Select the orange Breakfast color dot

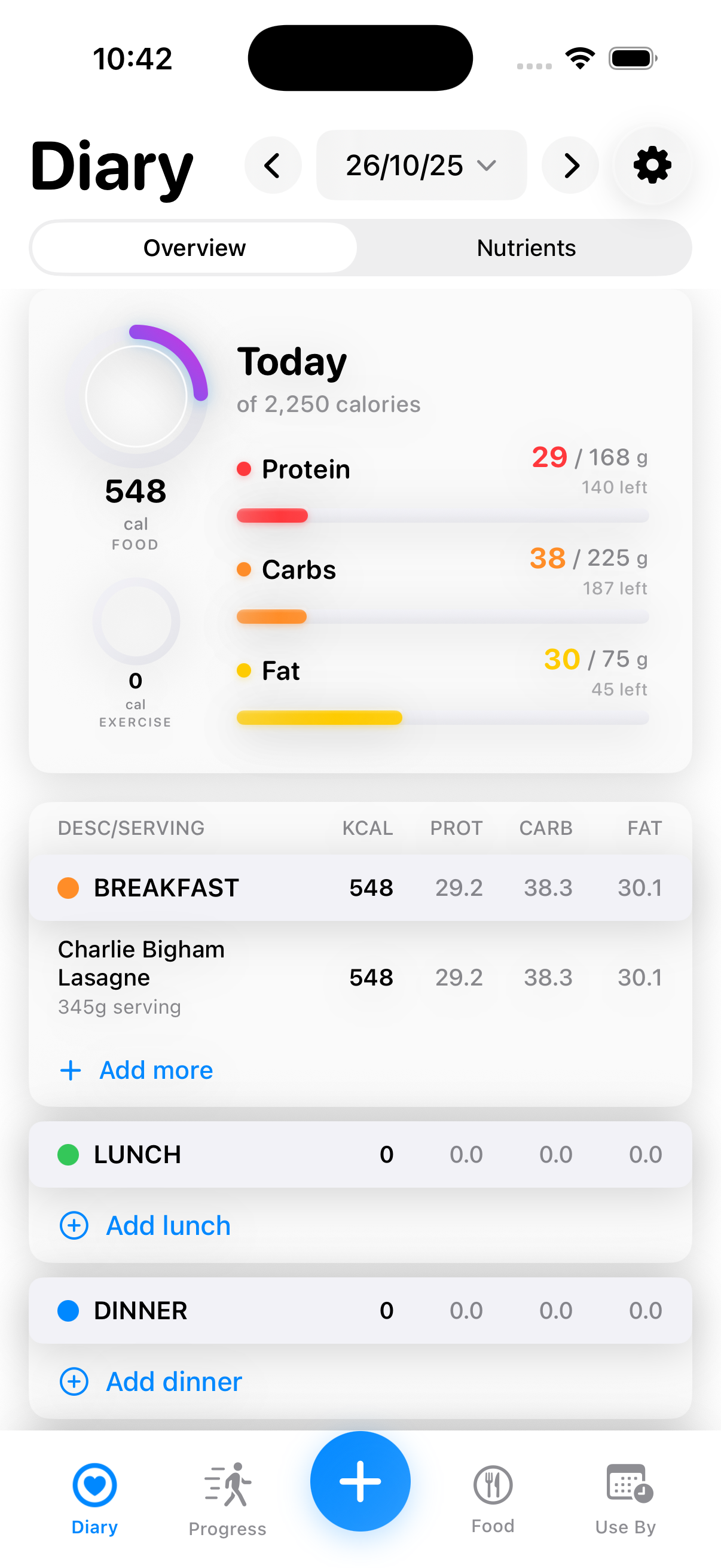click(69, 887)
